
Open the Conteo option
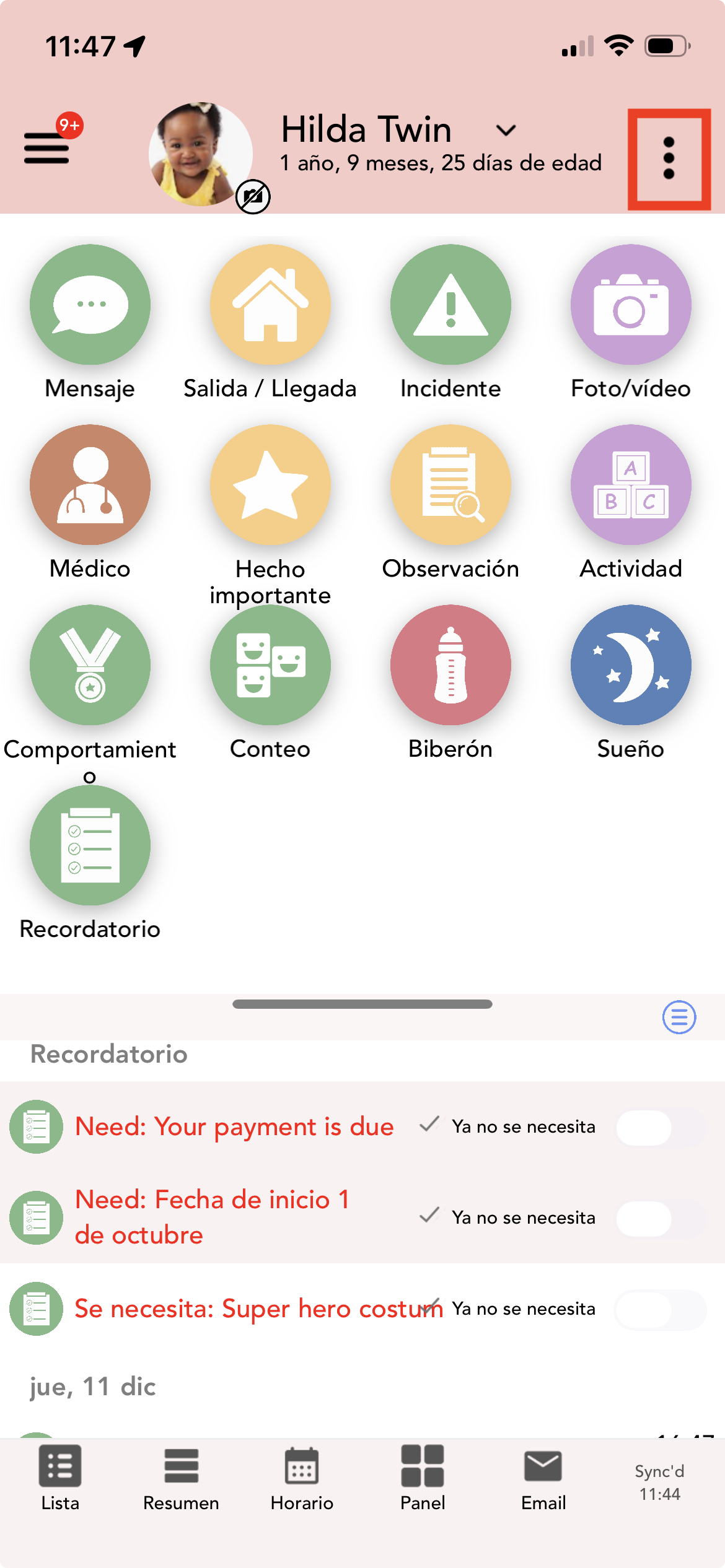point(270,665)
